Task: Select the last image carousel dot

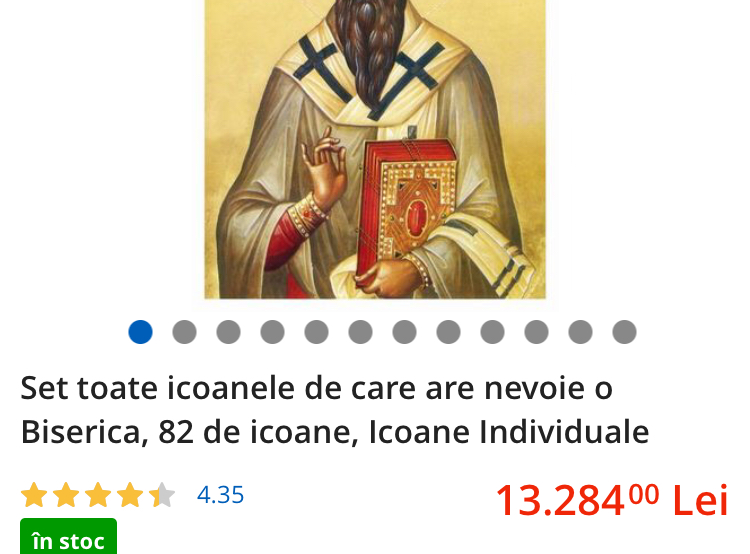Action: click(x=624, y=332)
